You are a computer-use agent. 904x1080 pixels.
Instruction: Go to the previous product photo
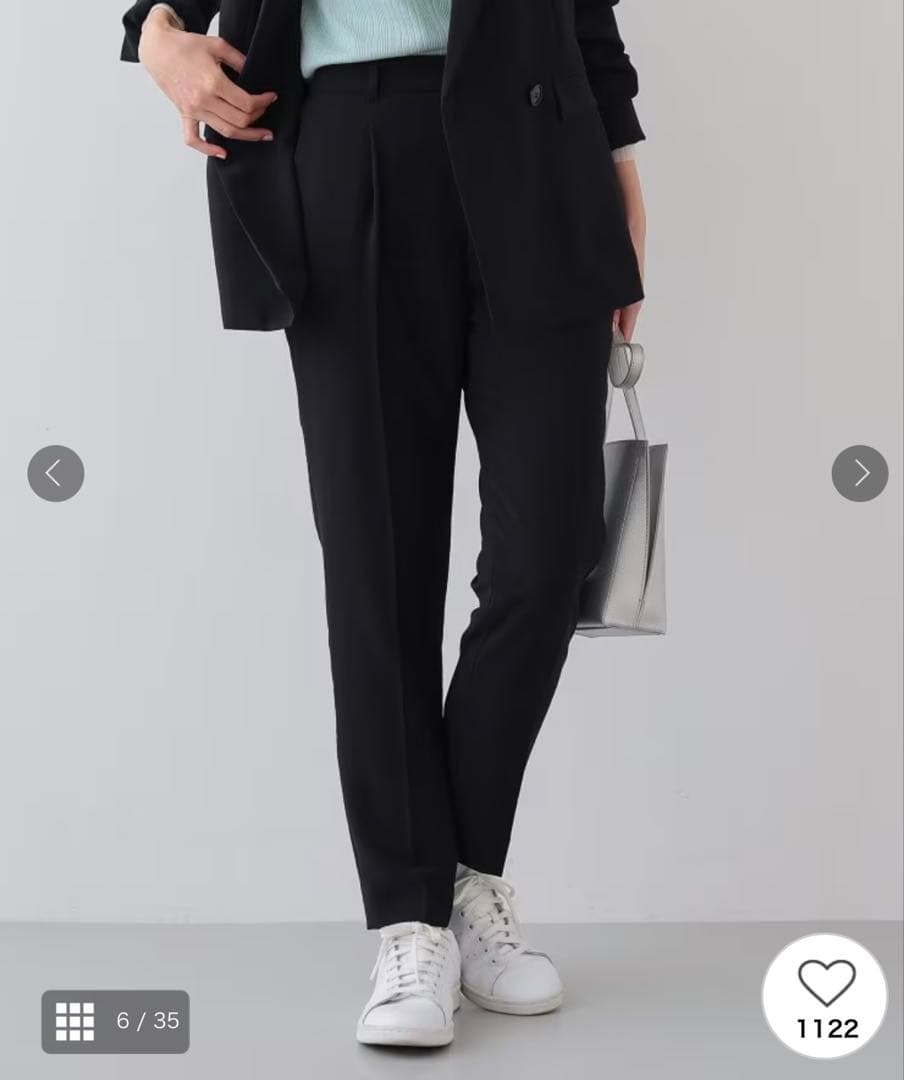55,473
